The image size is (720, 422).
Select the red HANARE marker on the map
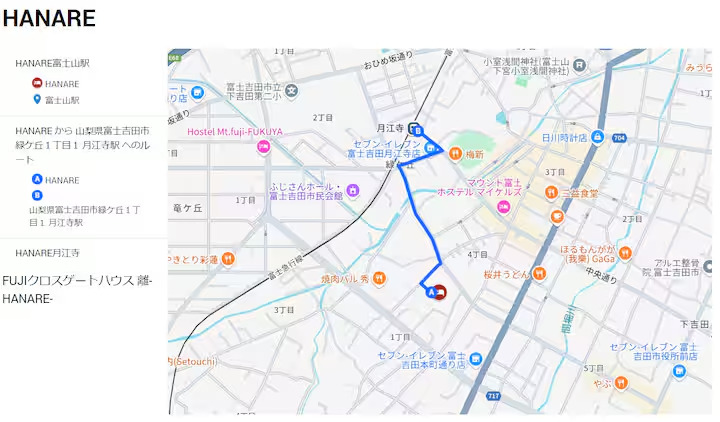click(442, 292)
